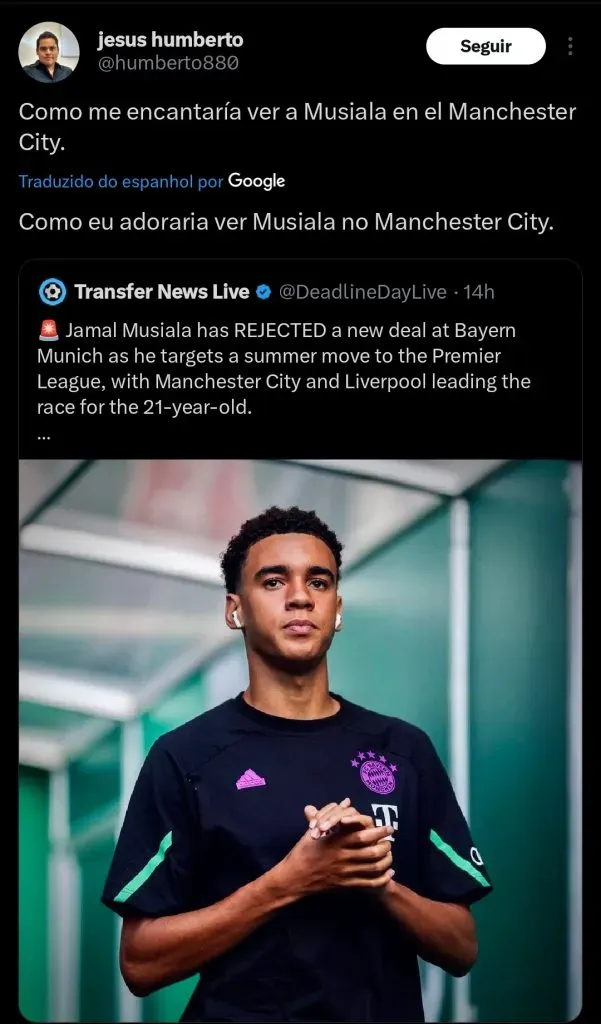The width and height of the screenshot is (601, 1024).
Task: Open the post's three-dot overflow menu
Action: 570,47
